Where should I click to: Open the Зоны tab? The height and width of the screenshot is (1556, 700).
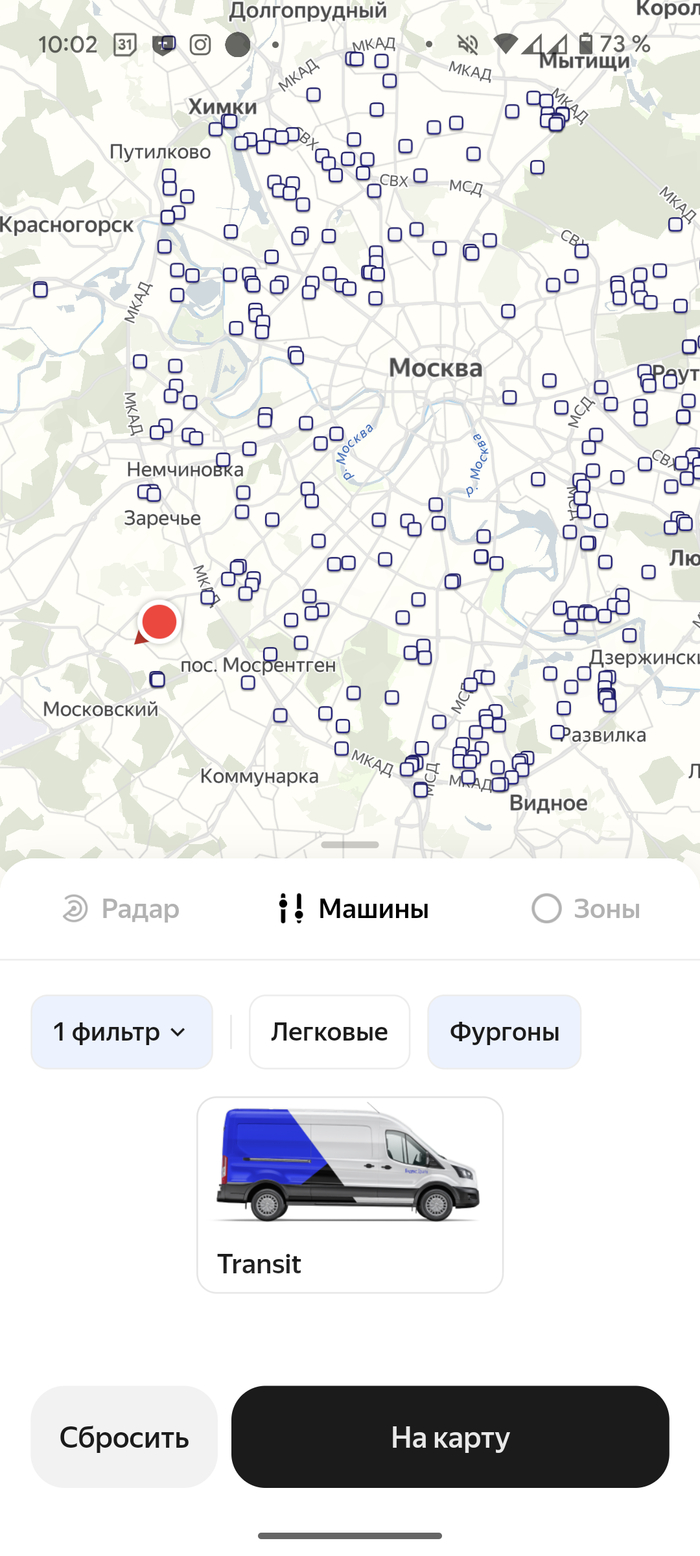(585, 909)
